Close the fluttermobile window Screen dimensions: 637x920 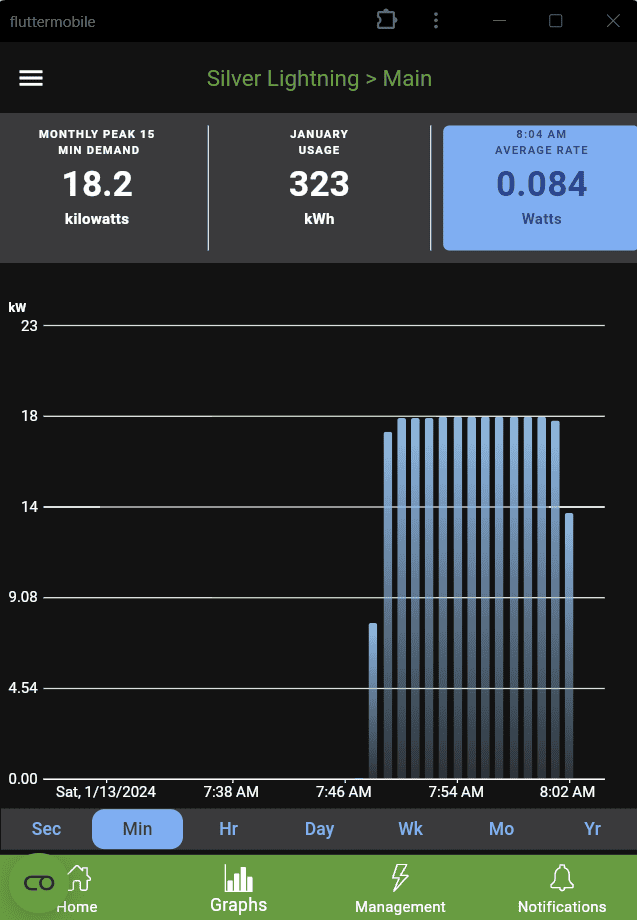613,21
